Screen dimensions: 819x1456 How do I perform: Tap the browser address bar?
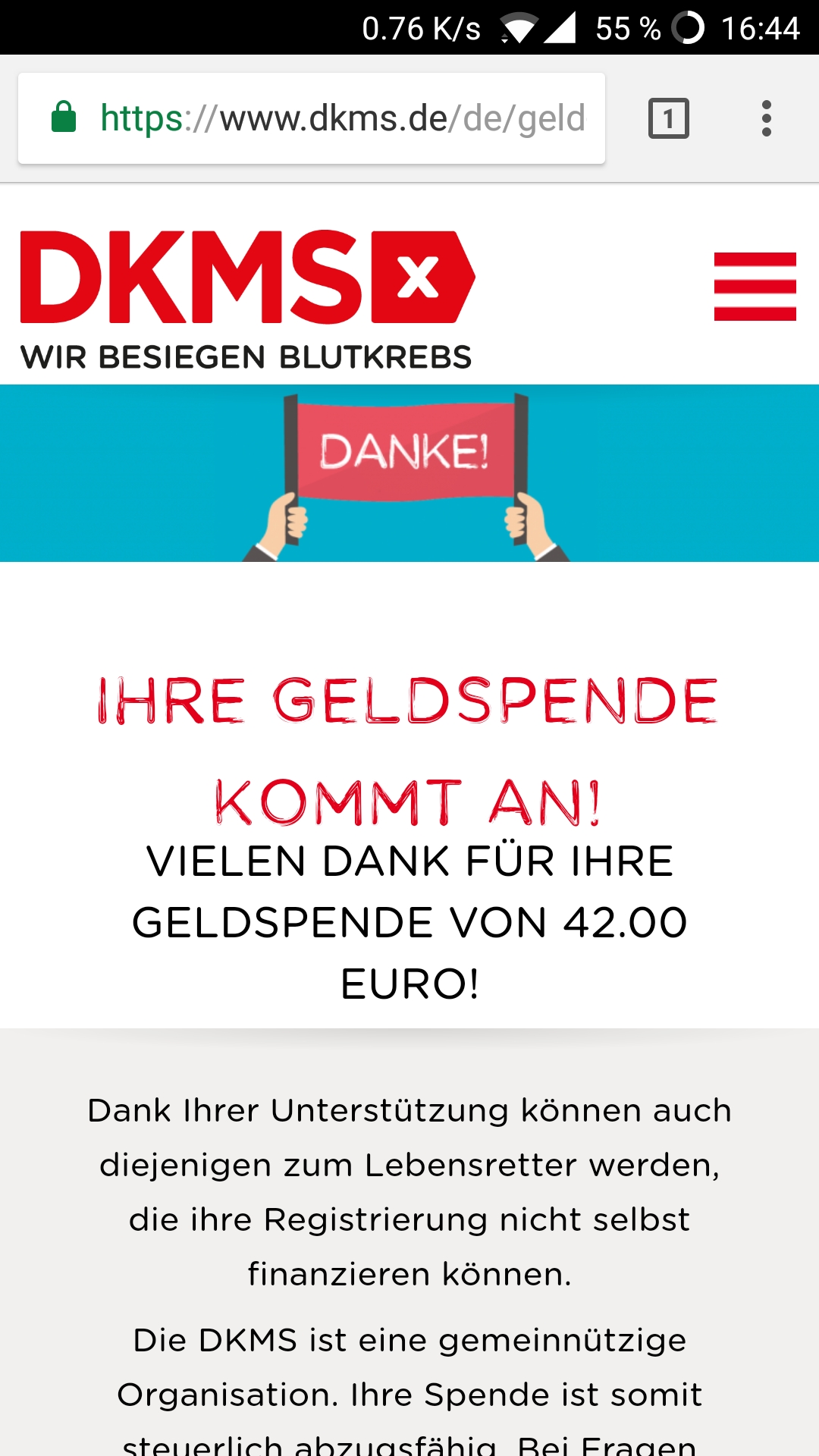point(312,118)
